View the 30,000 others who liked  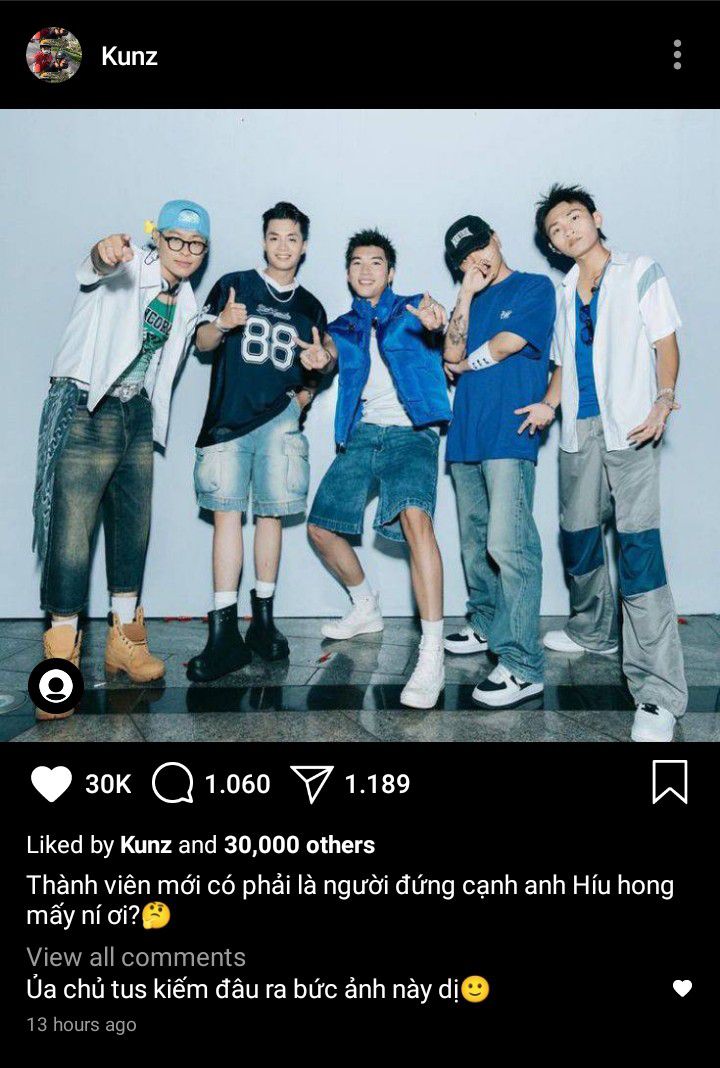click(x=299, y=845)
